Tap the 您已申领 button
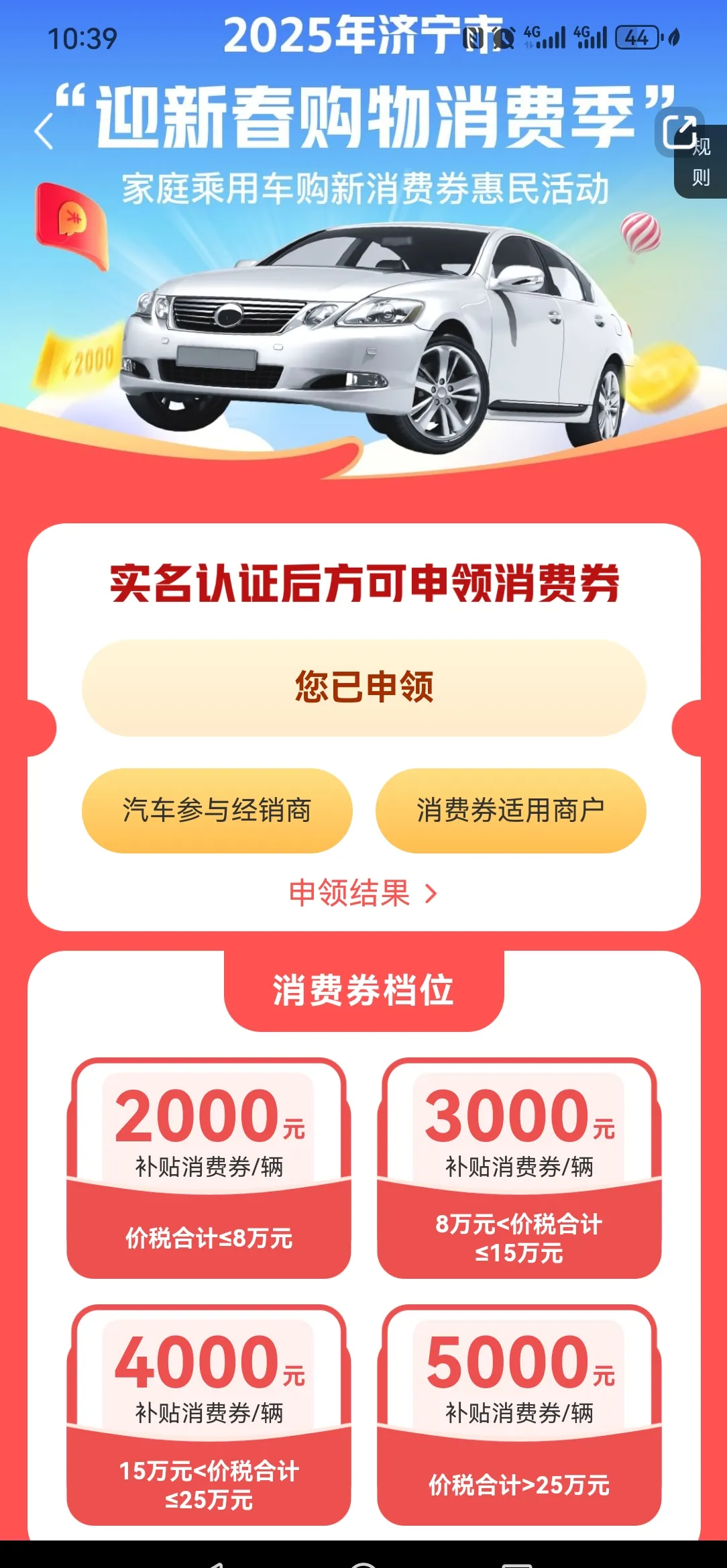Screen dimensions: 727x1568 pyautogui.click(x=363, y=688)
